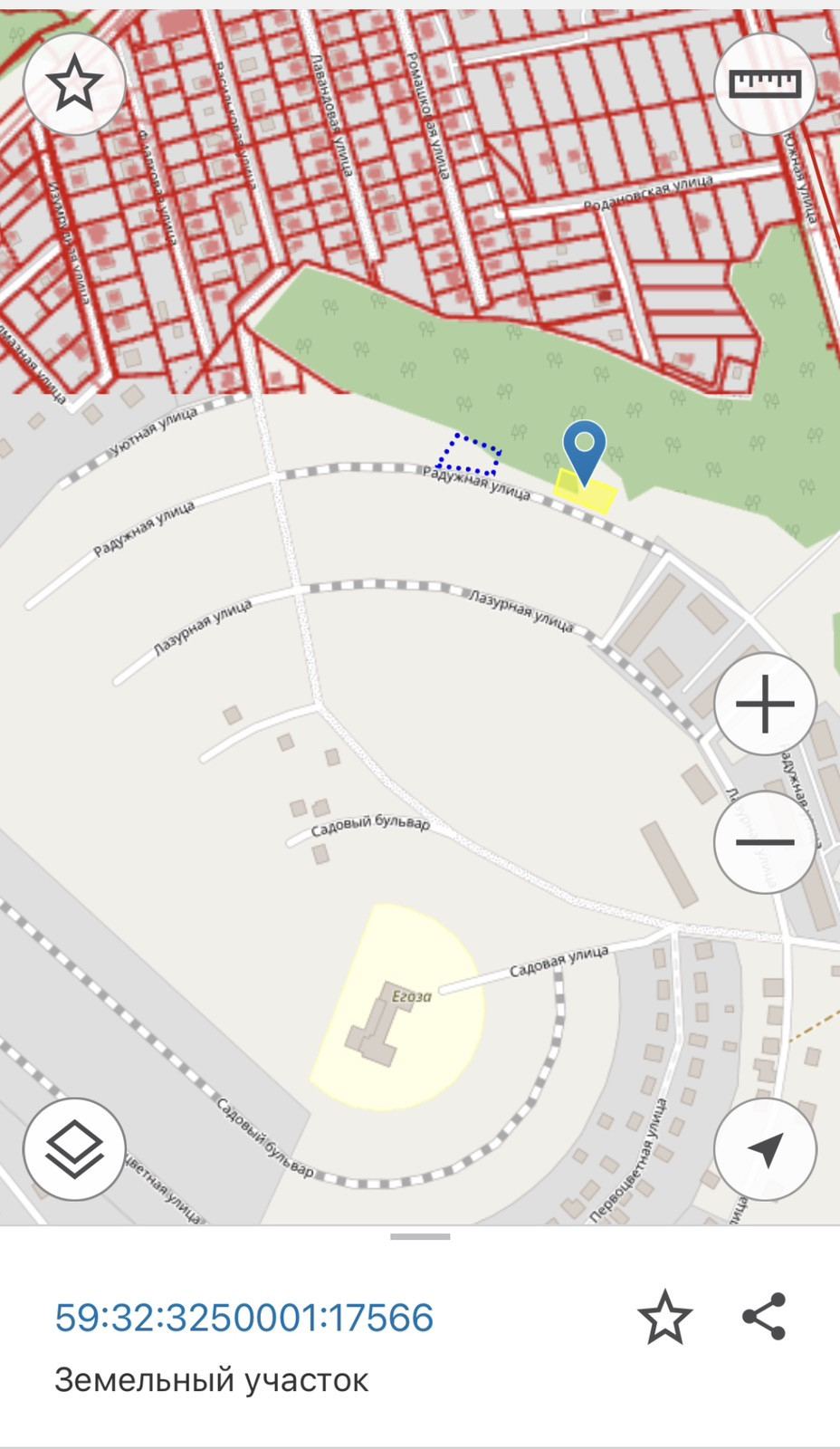The height and width of the screenshot is (1449, 840).
Task: Open cadastral number 59:32:3250001:17566 details
Action: [x=244, y=1318]
